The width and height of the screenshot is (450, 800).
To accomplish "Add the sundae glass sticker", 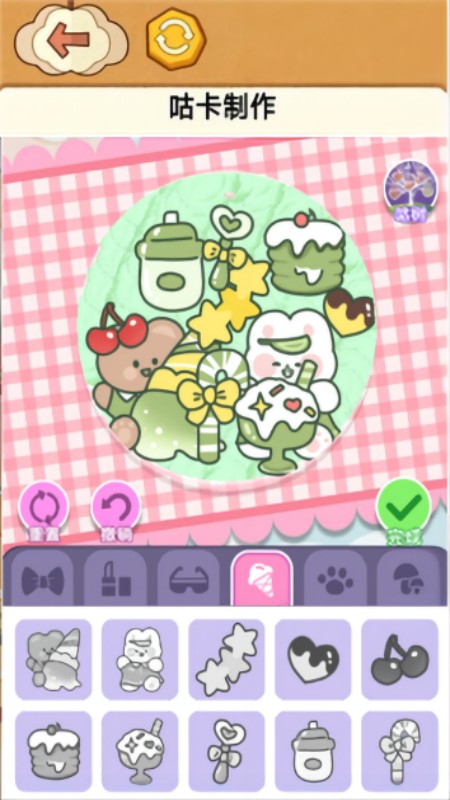I will point(140,752).
